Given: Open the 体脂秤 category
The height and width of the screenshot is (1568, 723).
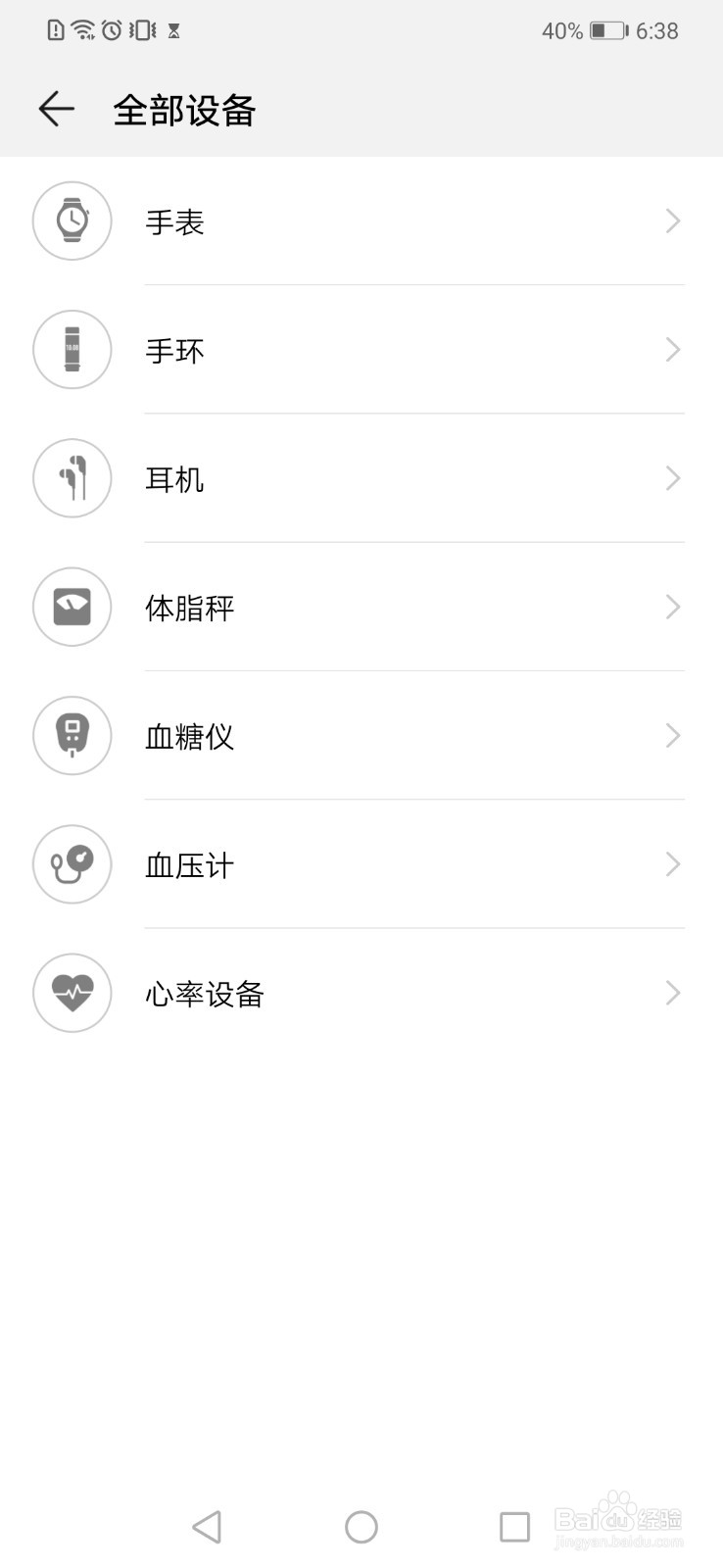Looking at the screenshot, I should coord(361,608).
